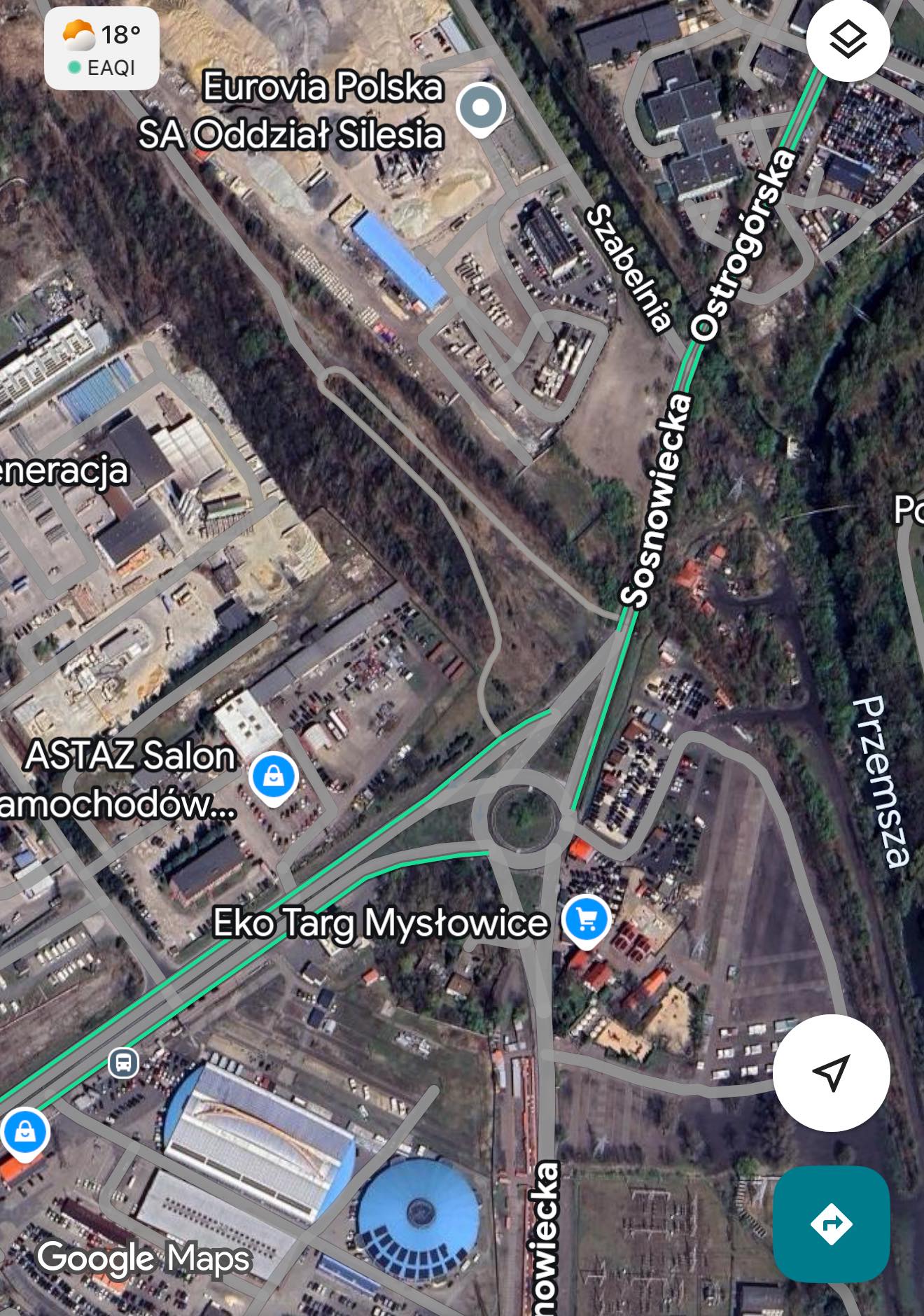Select the Eko Targ Mysłowice cart marker
Image resolution: width=924 pixels, height=1316 pixels.
point(587,920)
